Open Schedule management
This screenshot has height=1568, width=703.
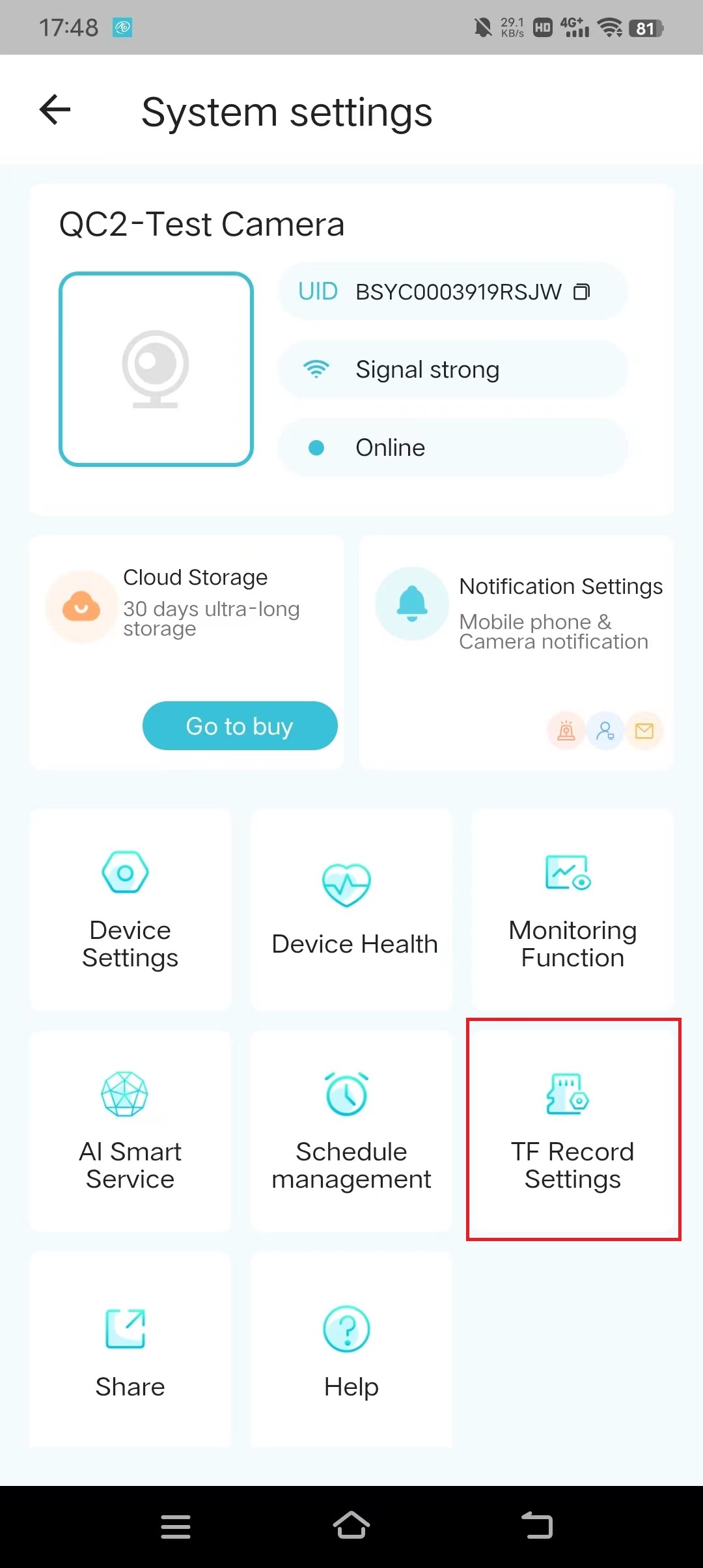351,1130
